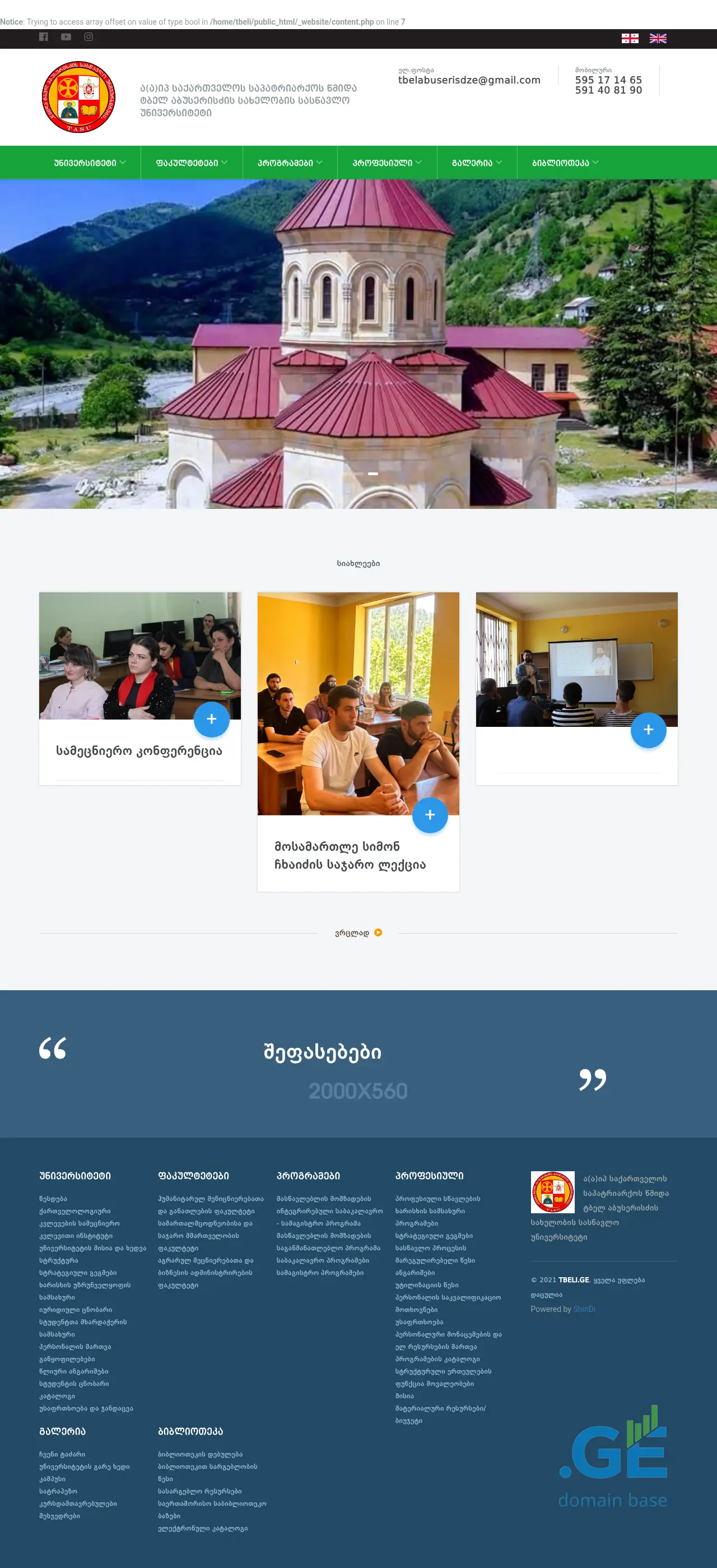This screenshot has width=717, height=1568.
Task: Switch language to Georgian flag
Action: [x=630, y=38]
